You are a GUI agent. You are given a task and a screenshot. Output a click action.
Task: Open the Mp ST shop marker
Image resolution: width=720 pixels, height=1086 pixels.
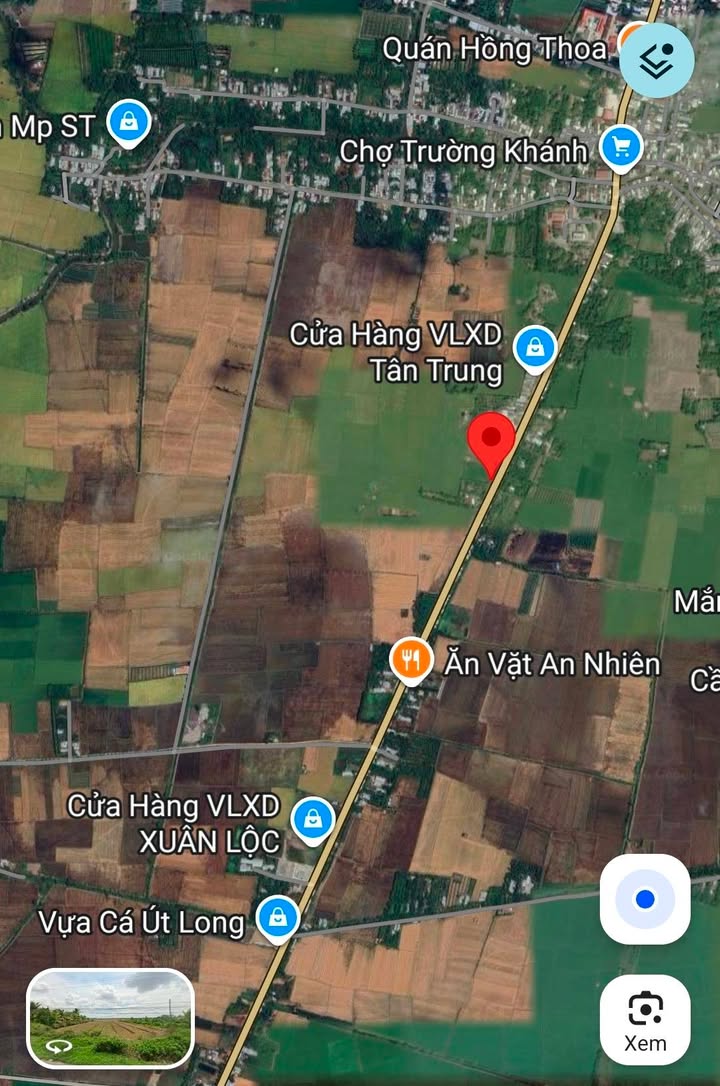click(129, 123)
